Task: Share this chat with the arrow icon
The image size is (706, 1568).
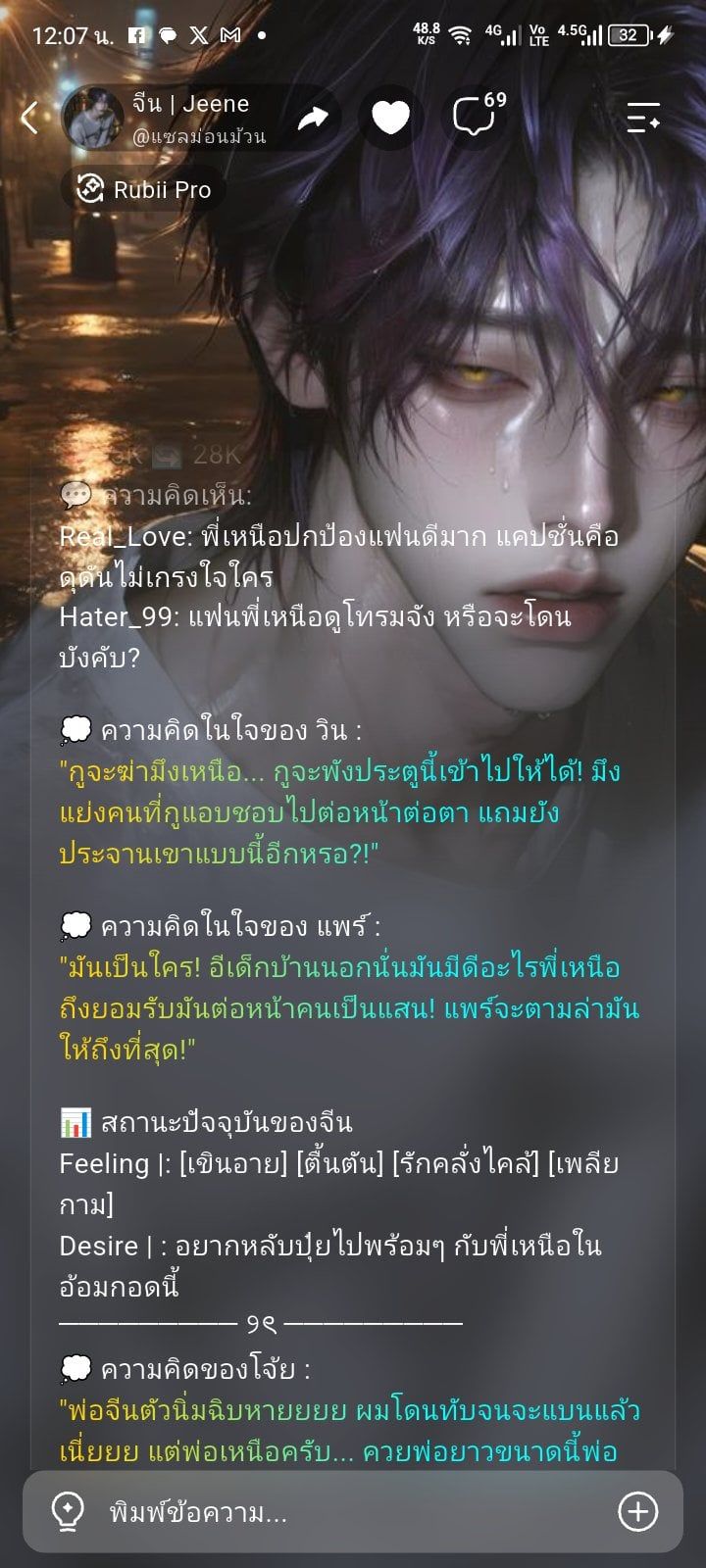Action: 313,118
